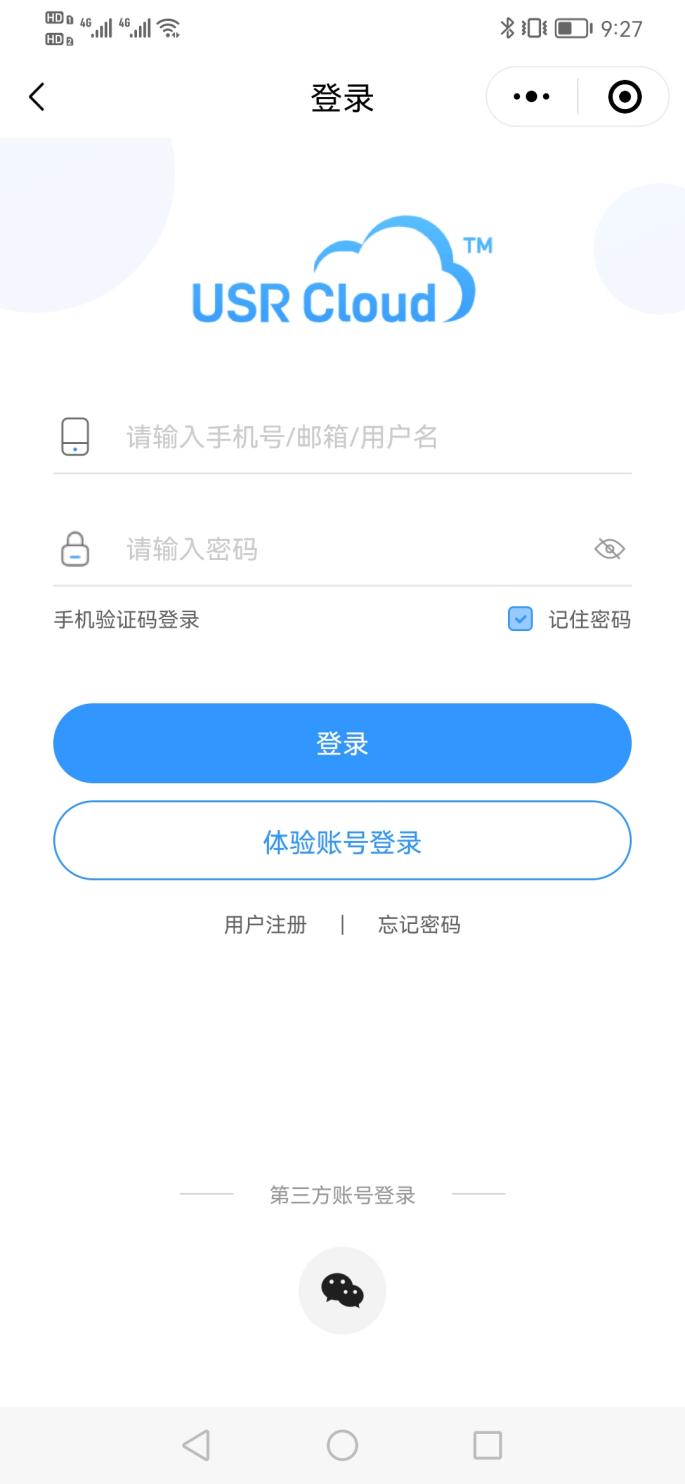Toggle password visibility with the eye icon
This screenshot has width=685, height=1484.
click(609, 549)
